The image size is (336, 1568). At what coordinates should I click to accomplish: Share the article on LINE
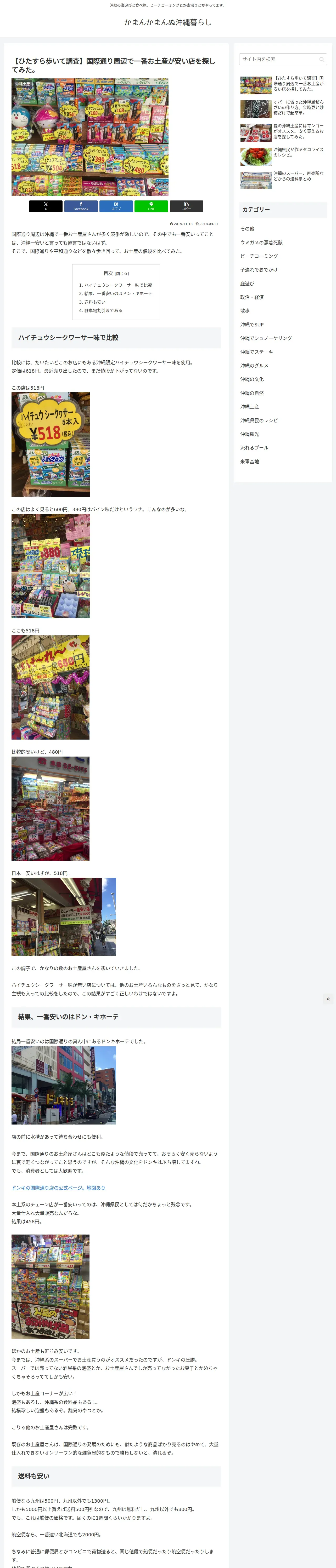[x=151, y=206]
